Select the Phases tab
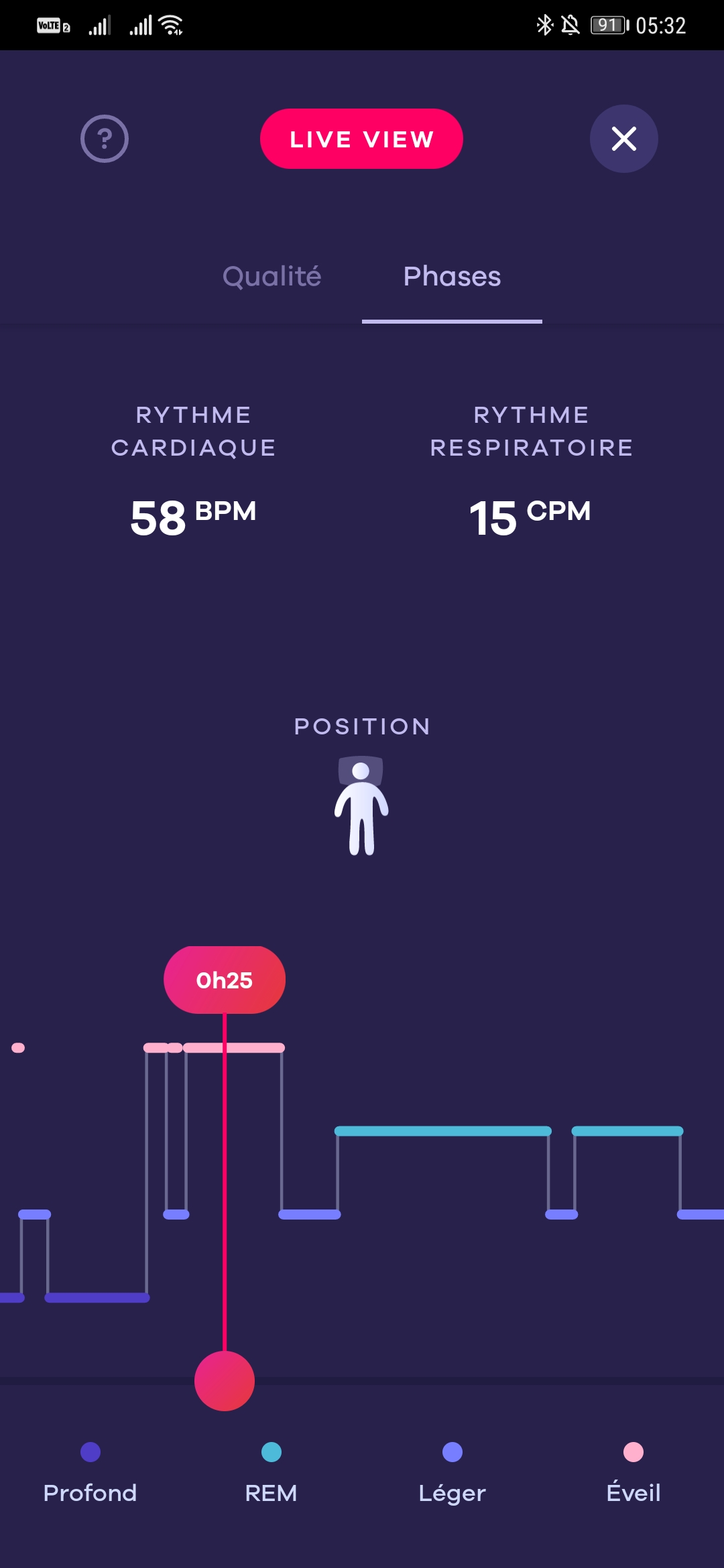724x1568 pixels. 452,276
